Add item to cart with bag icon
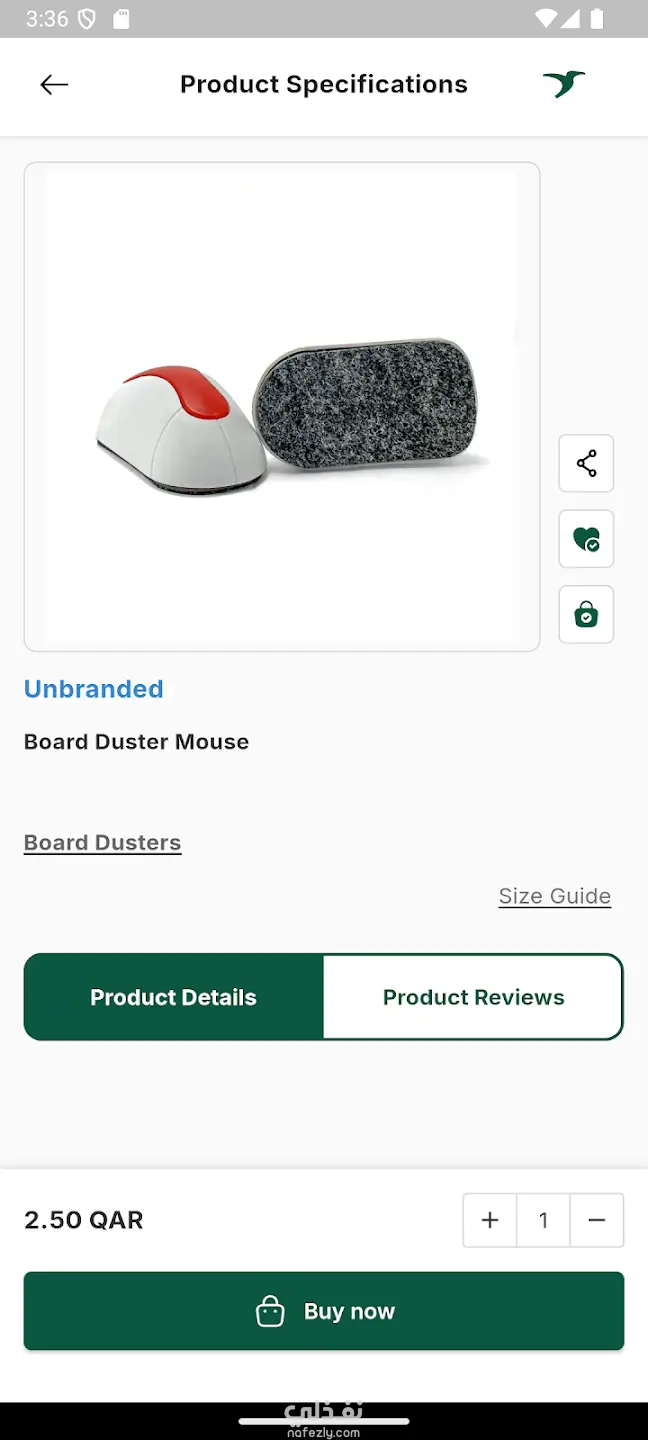Viewport: 648px width, 1440px height. 586,614
